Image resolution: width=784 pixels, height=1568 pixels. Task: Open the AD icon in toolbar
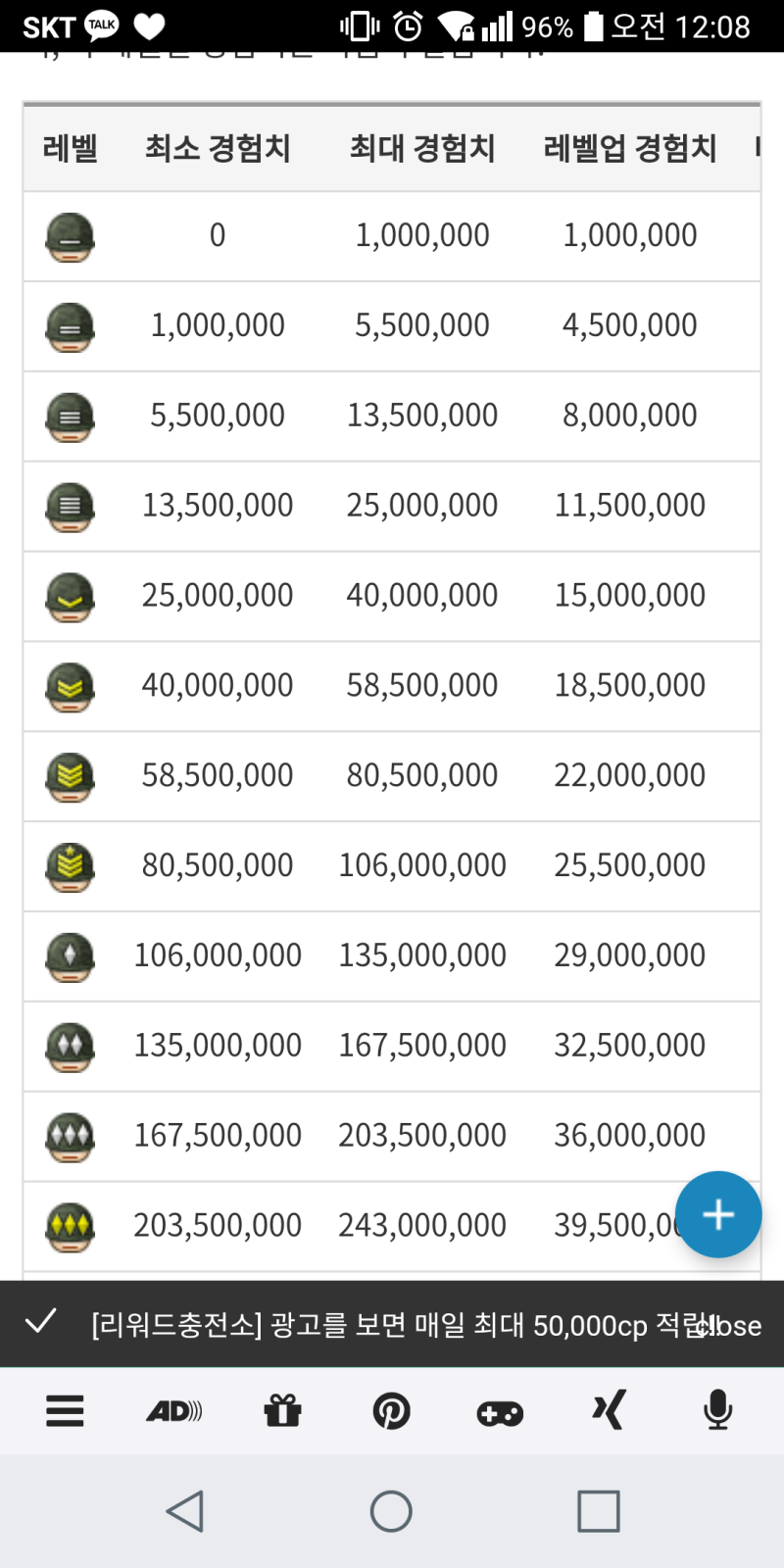[x=174, y=1411]
